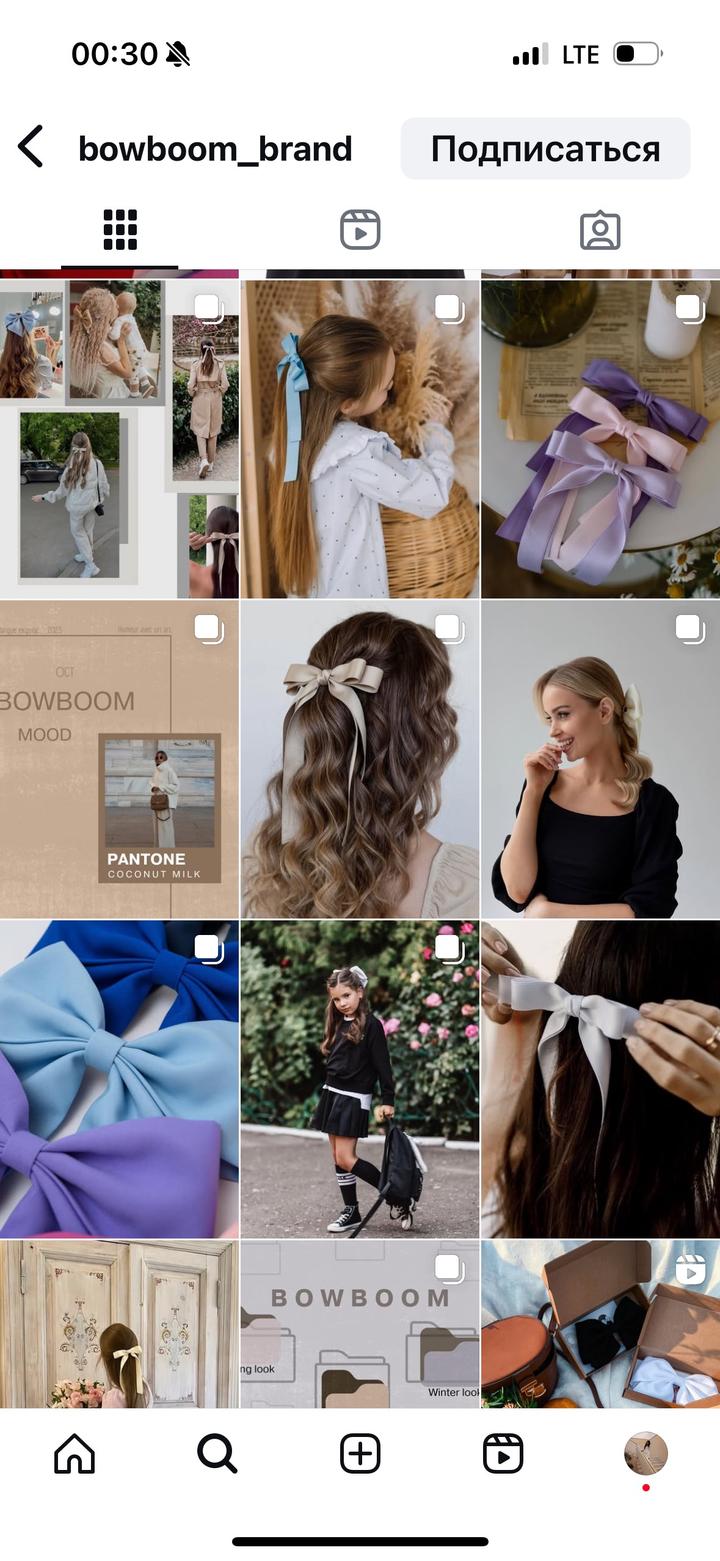720x1561 pixels.
Task: Open the beige bow on curly hair post
Action: pos(360,758)
